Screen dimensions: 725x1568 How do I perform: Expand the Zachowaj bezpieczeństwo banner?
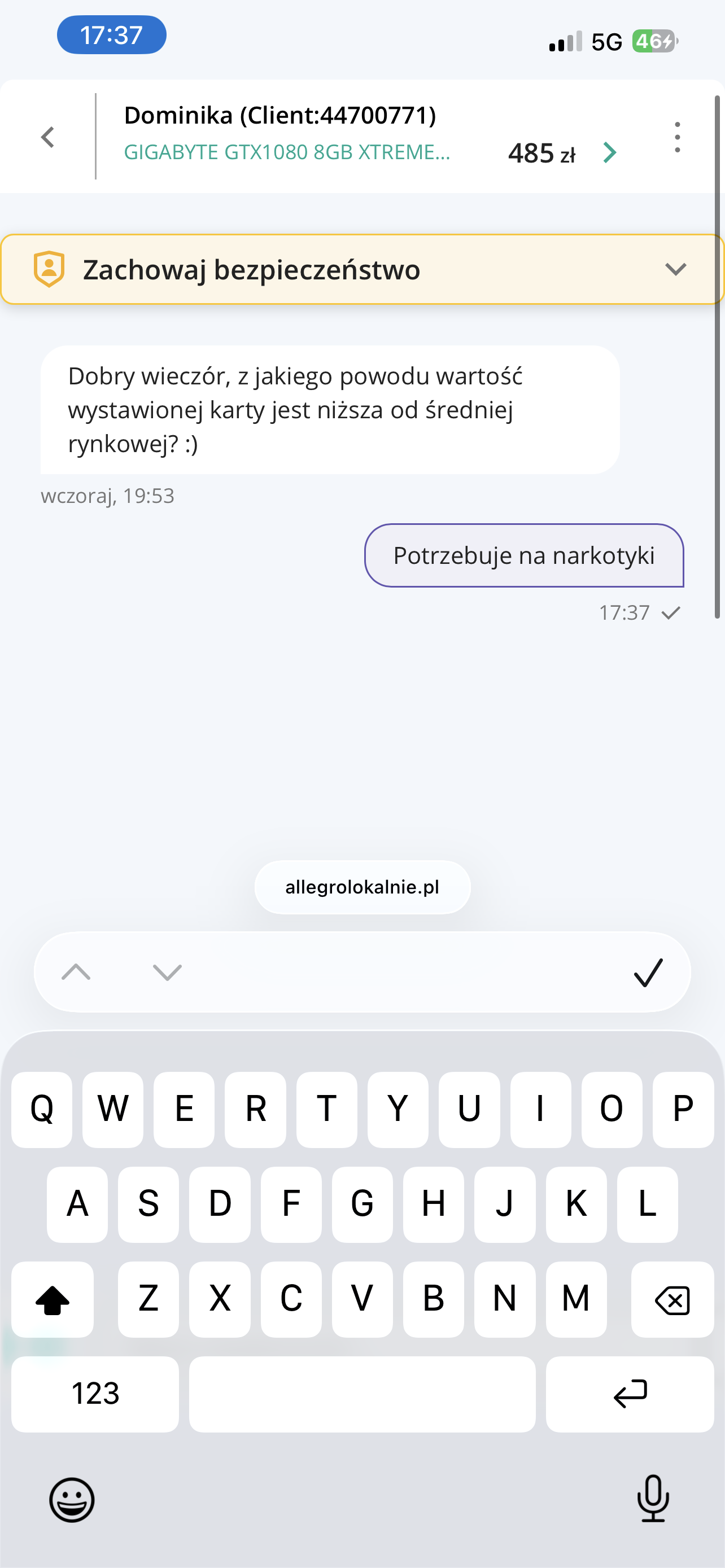675,269
